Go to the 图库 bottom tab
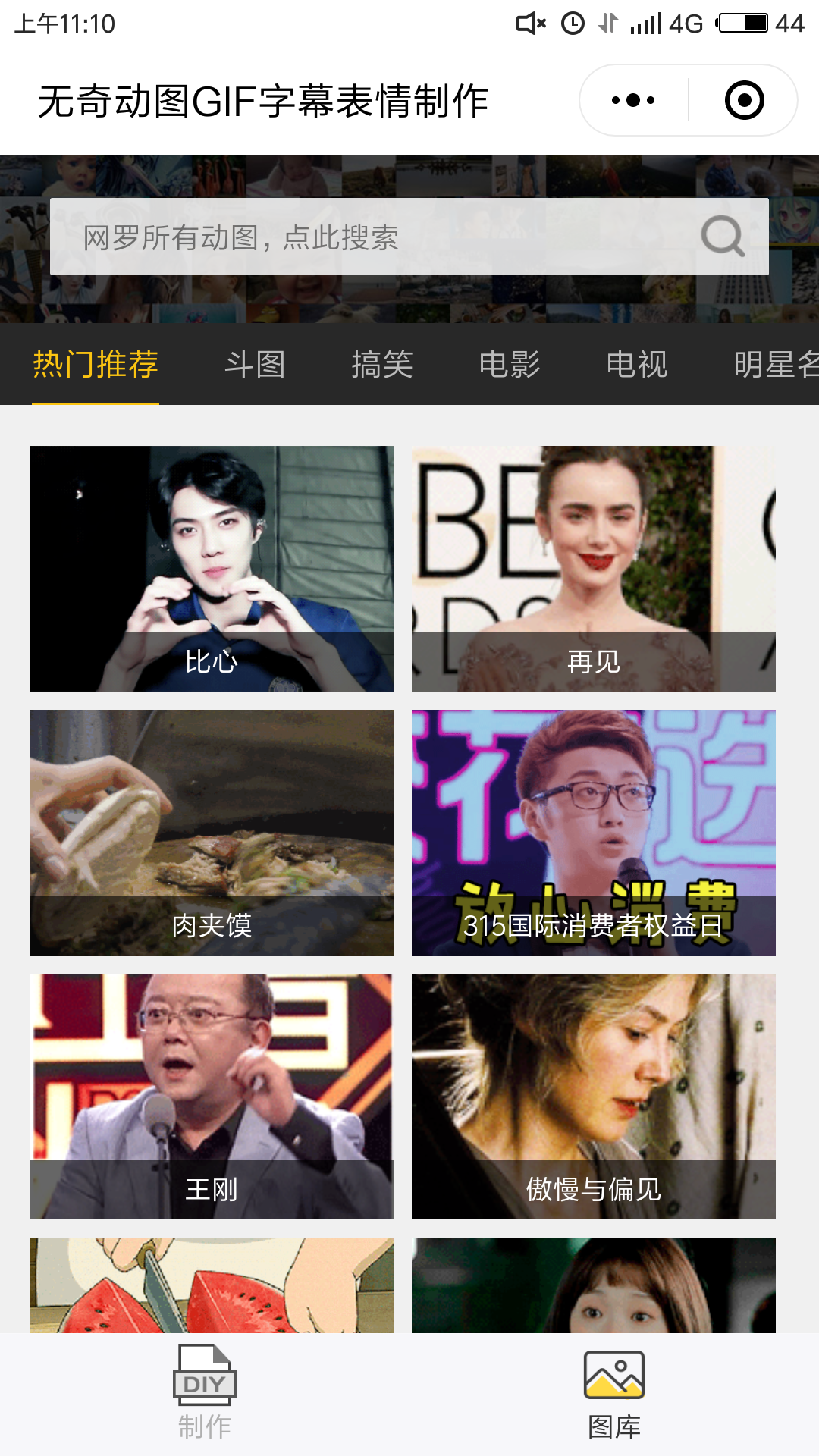This screenshot has width=819, height=1456. [614, 1392]
